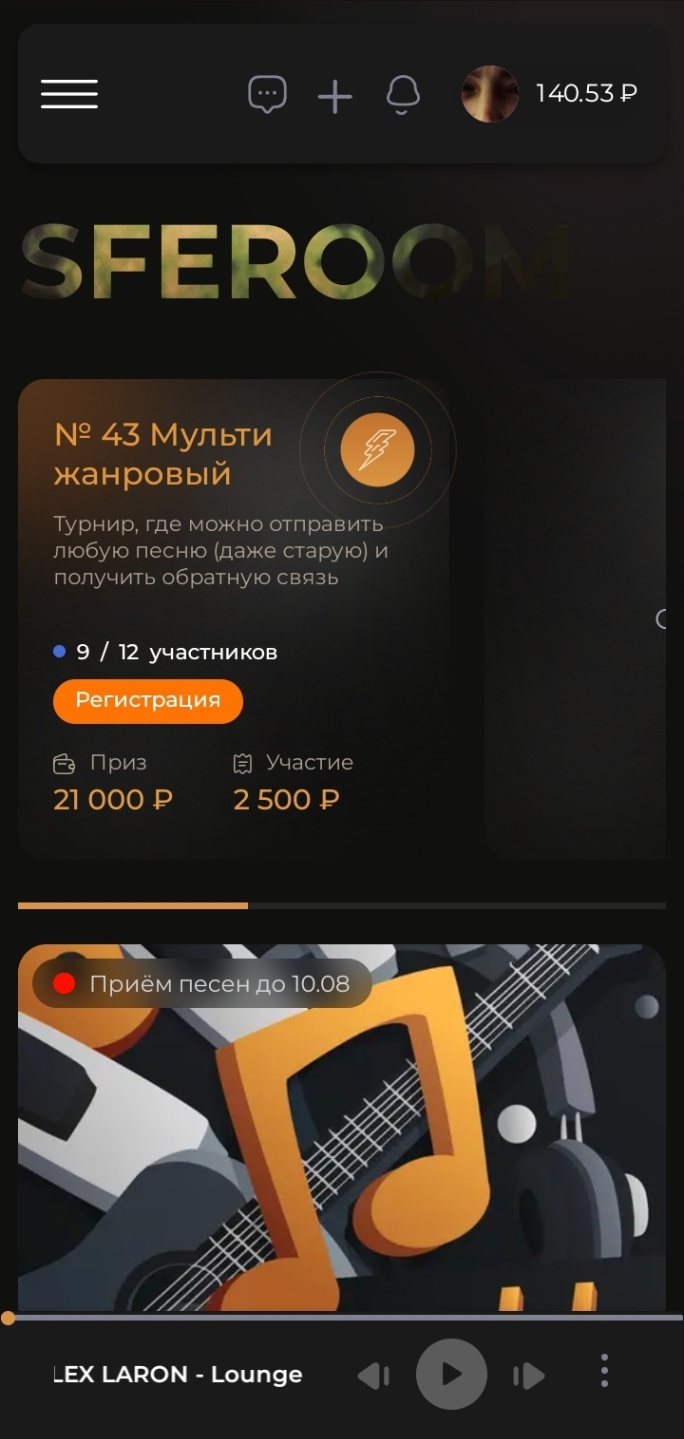Skip to the previous track
684x1439 pixels.
(x=373, y=1376)
